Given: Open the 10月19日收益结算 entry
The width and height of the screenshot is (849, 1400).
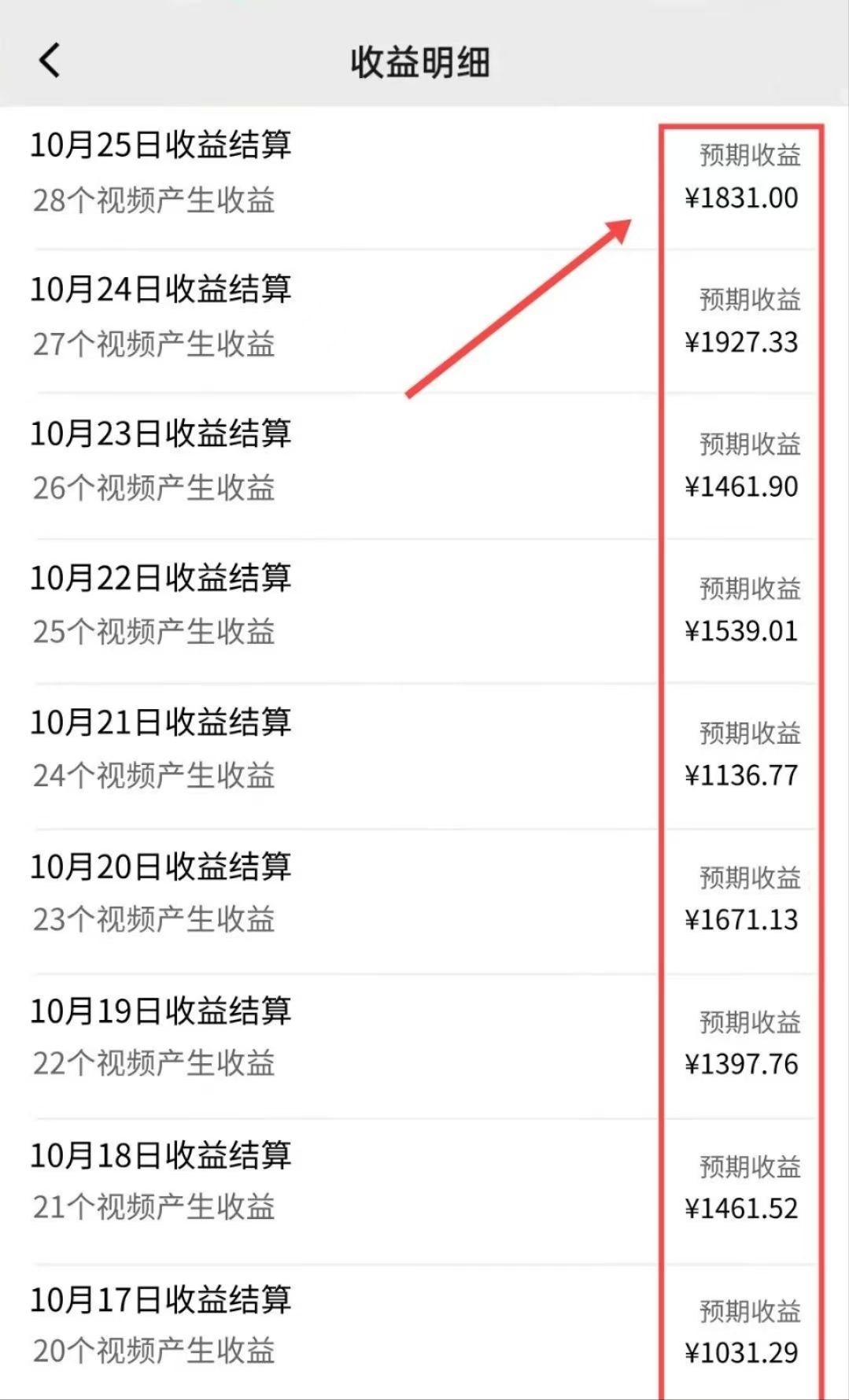Looking at the screenshot, I should pos(161,1011).
